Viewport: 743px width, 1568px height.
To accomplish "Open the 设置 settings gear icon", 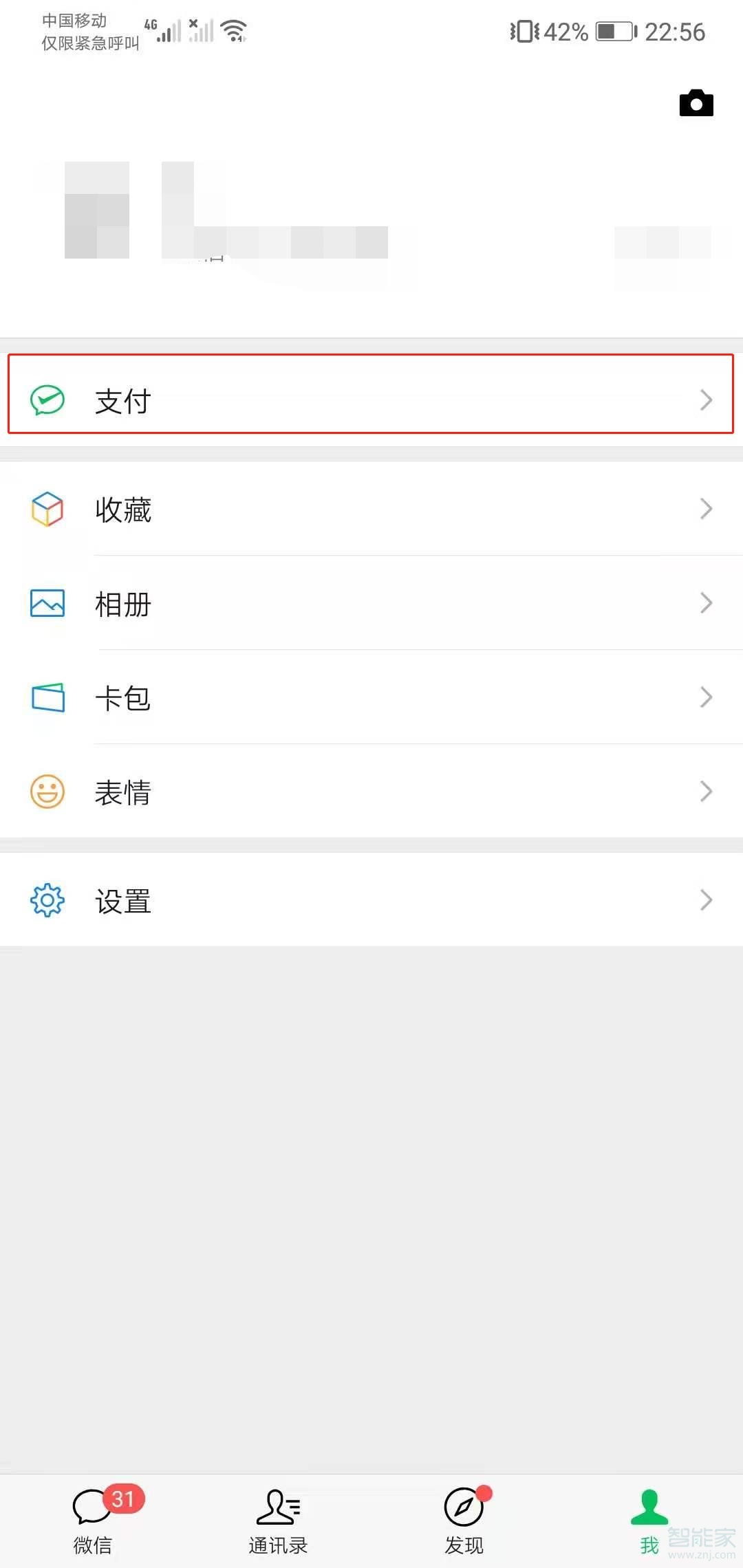I will (x=46, y=900).
